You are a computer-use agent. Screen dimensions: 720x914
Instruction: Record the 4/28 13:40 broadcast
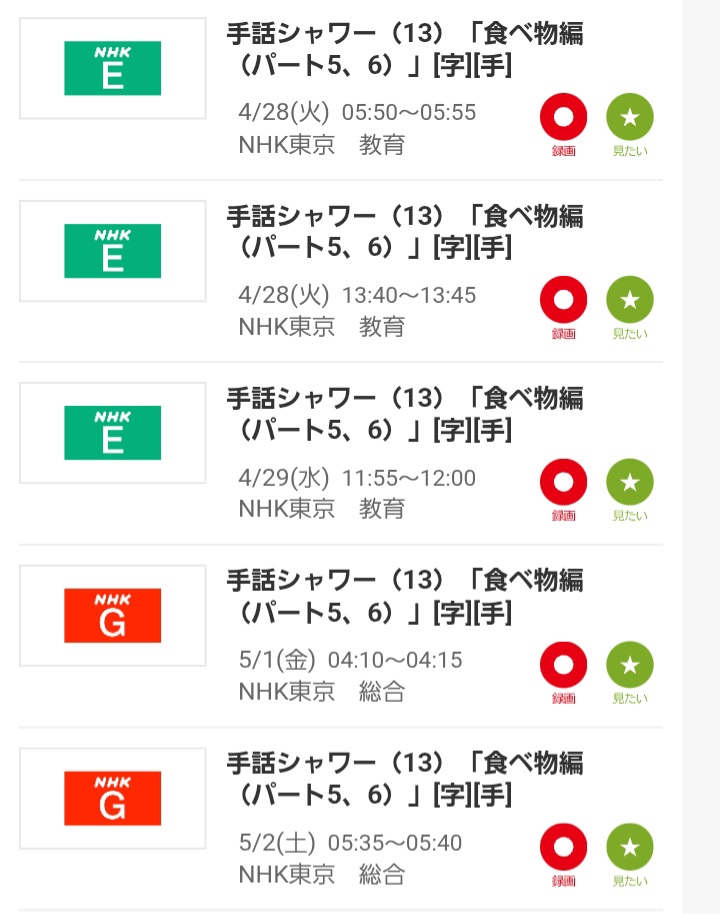point(563,299)
